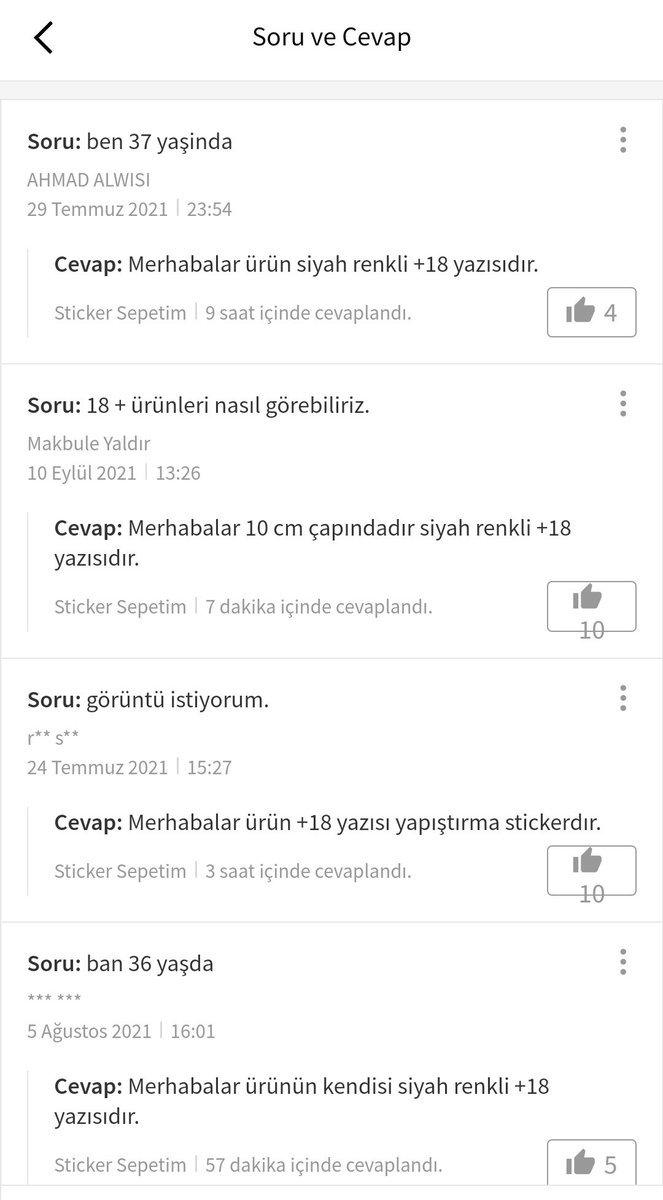The width and height of the screenshot is (663, 1200).
Task: Go back from Soru ve Cevap
Action: tap(43, 38)
